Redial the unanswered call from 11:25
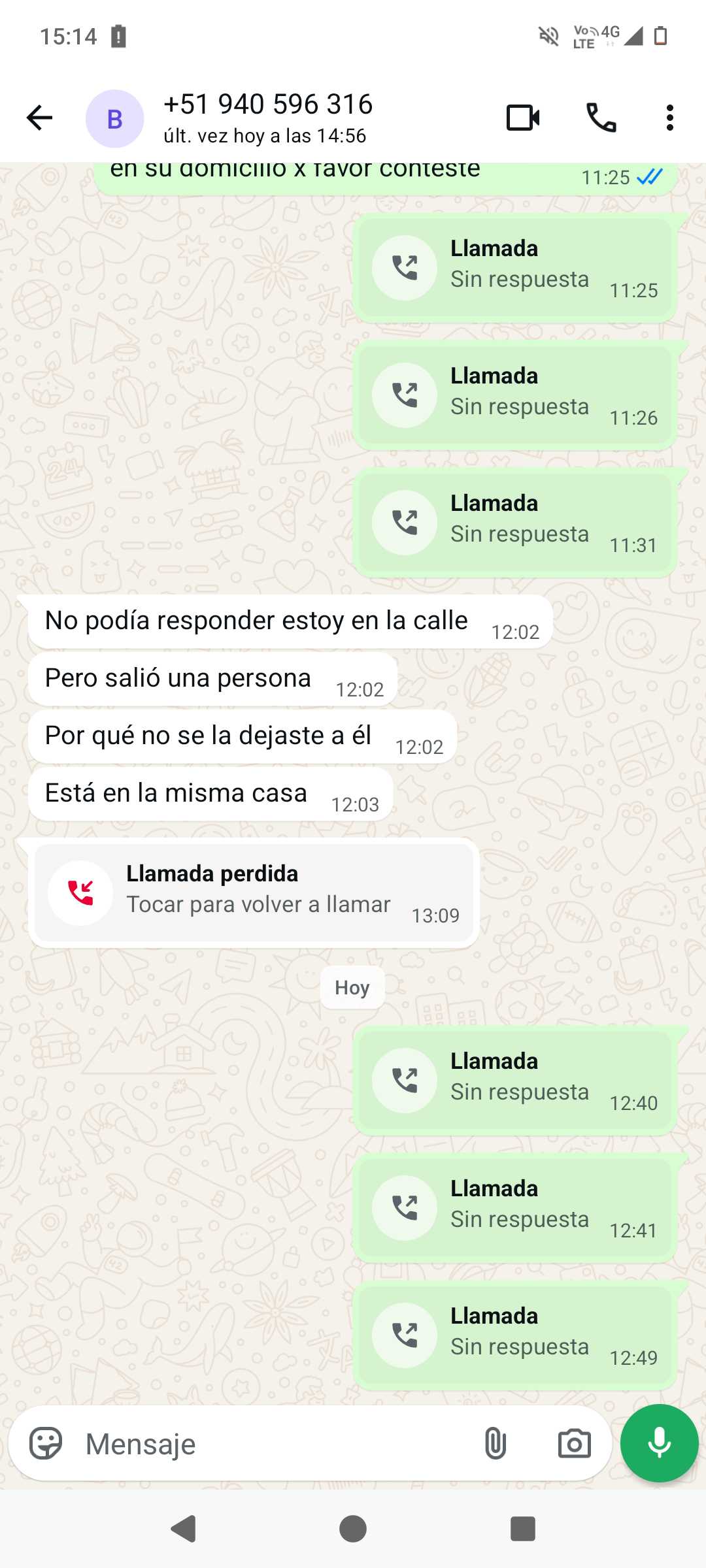Viewport: 706px width, 1568px height. (x=515, y=268)
